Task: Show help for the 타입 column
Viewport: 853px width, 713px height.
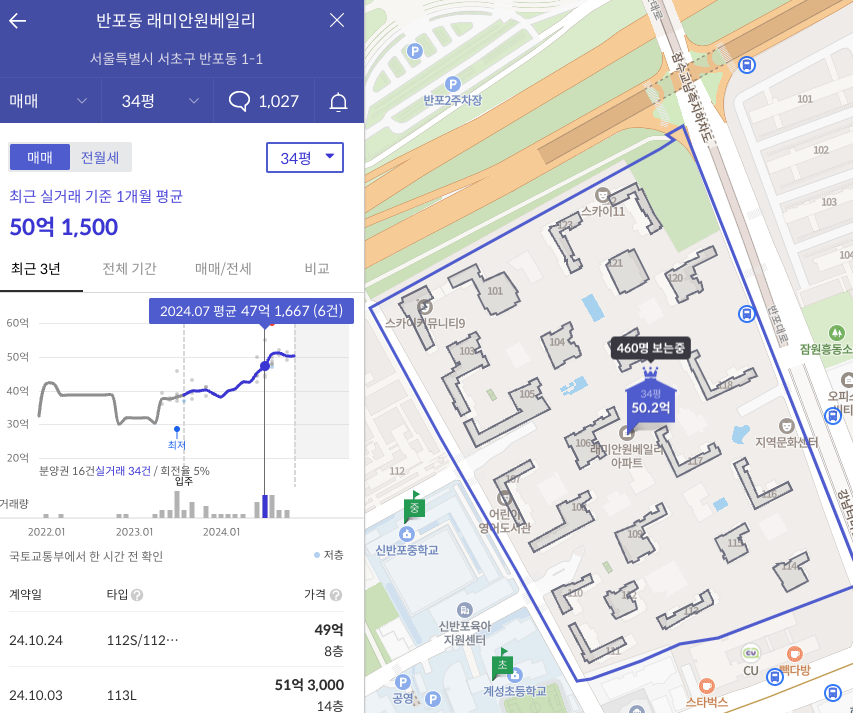Action: (x=137, y=595)
